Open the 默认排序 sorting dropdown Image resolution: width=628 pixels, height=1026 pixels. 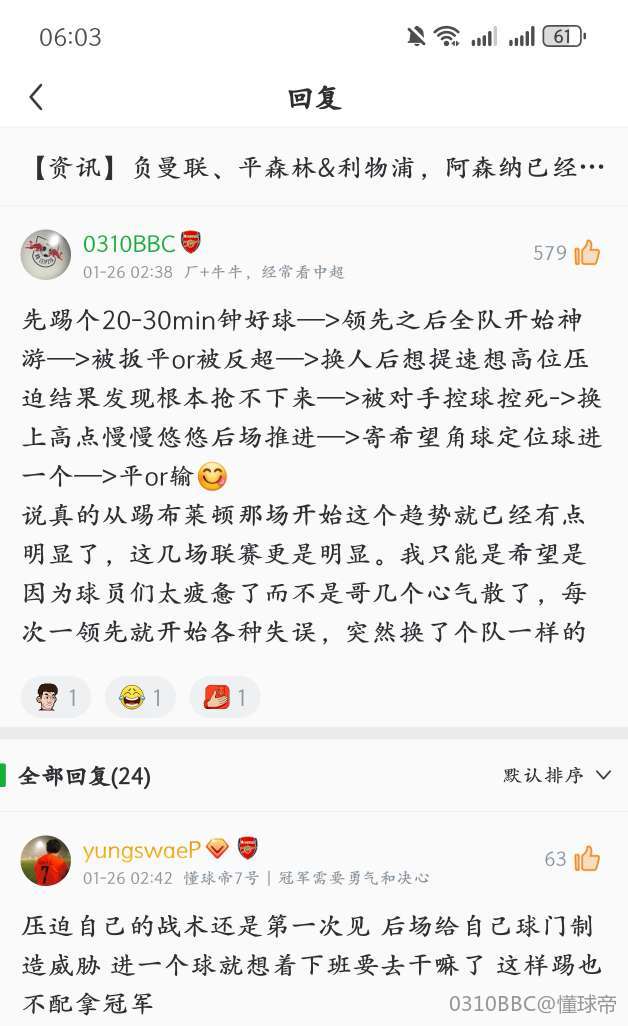click(557, 775)
